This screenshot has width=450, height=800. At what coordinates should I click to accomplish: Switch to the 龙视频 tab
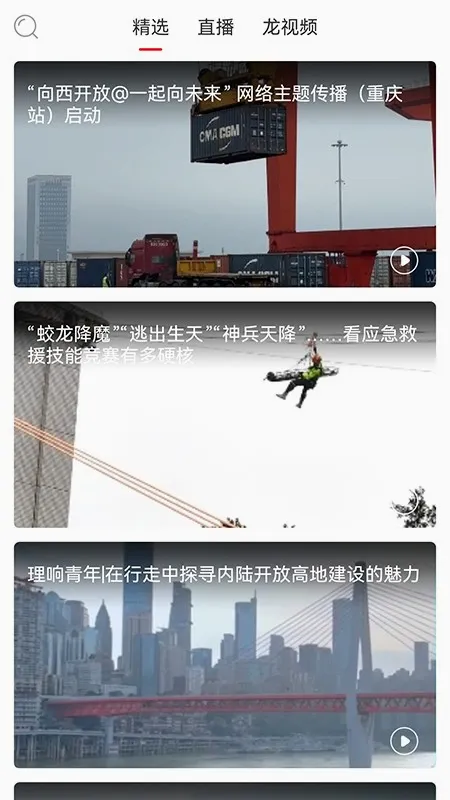[290, 27]
